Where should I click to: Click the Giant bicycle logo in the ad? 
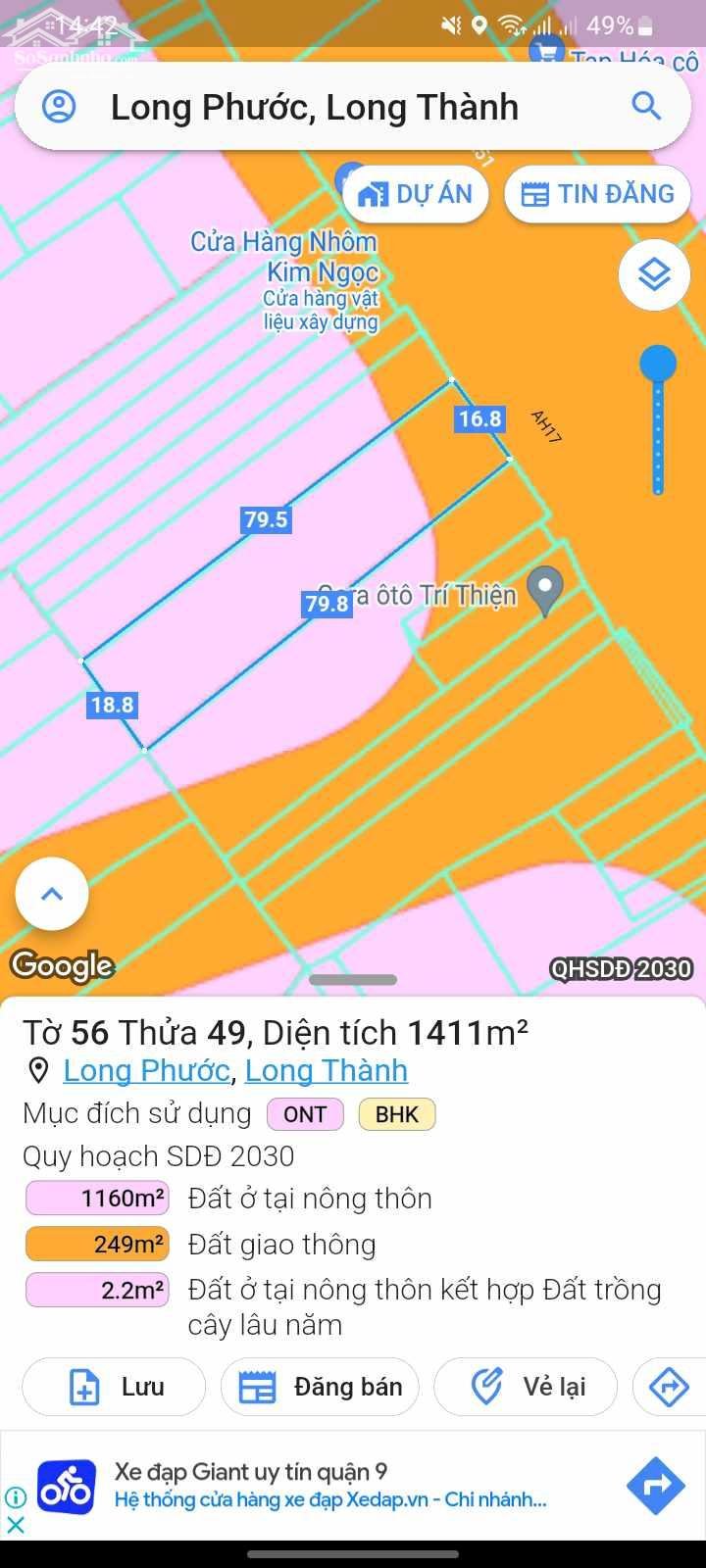pyautogui.click(x=66, y=1485)
